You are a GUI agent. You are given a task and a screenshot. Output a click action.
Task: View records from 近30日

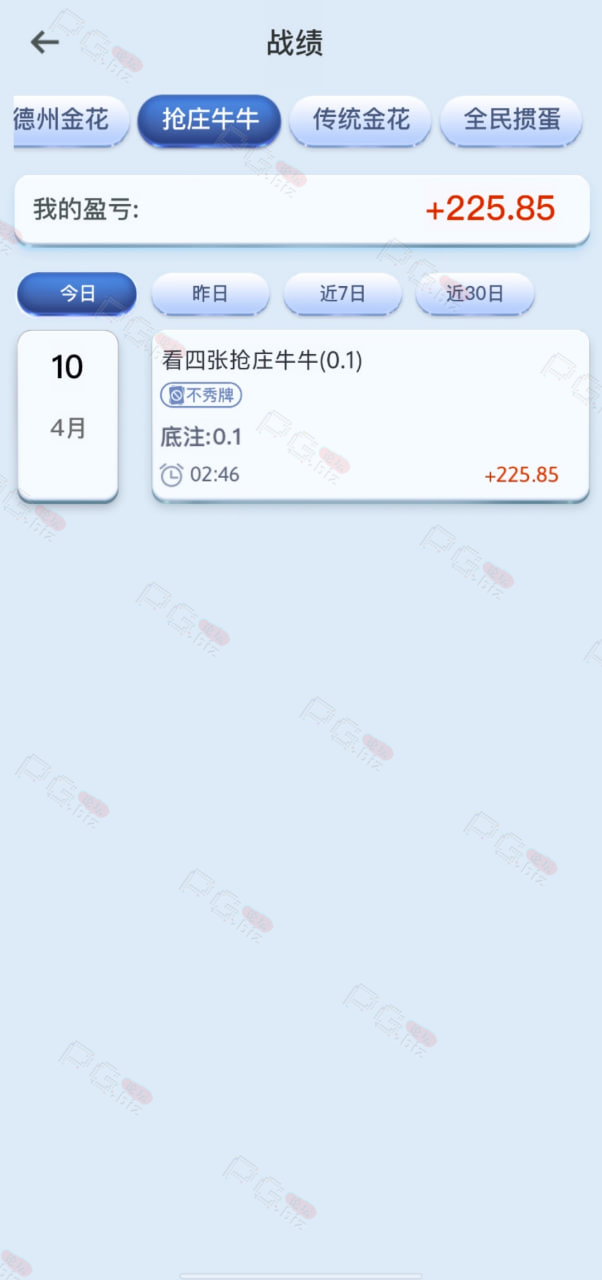pos(475,294)
